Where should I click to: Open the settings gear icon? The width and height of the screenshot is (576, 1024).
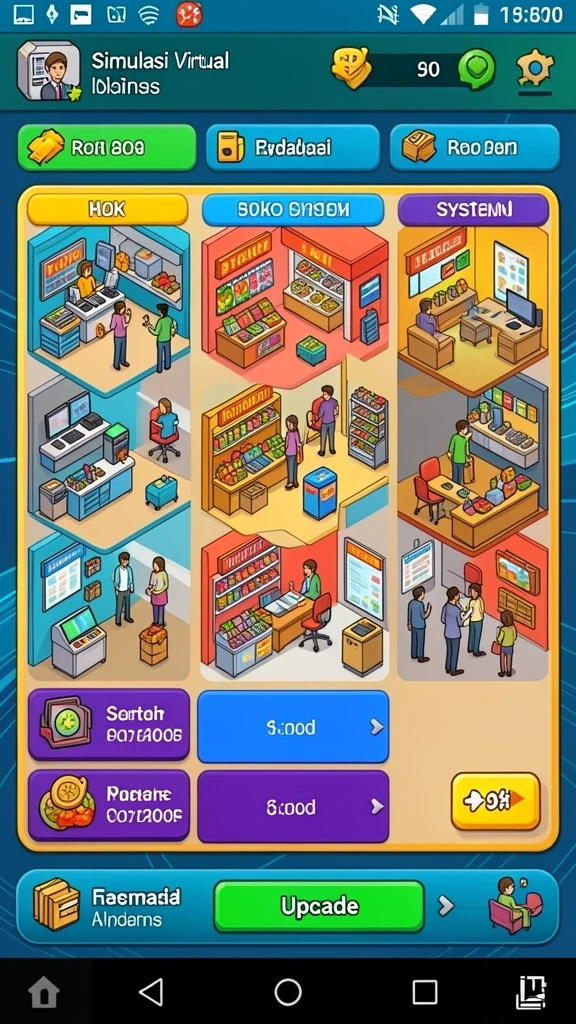click(x=535, y=69)
